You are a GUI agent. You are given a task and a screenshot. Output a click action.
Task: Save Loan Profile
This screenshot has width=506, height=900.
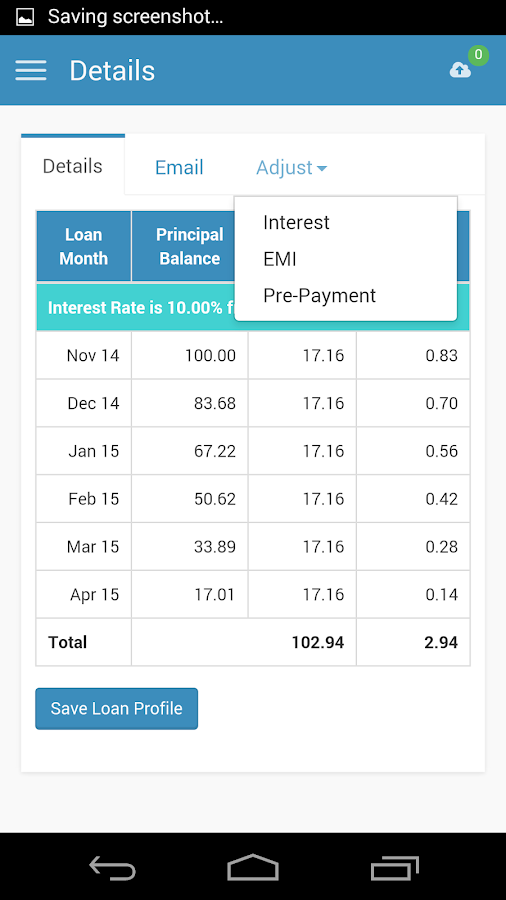[x=116, y=708]
